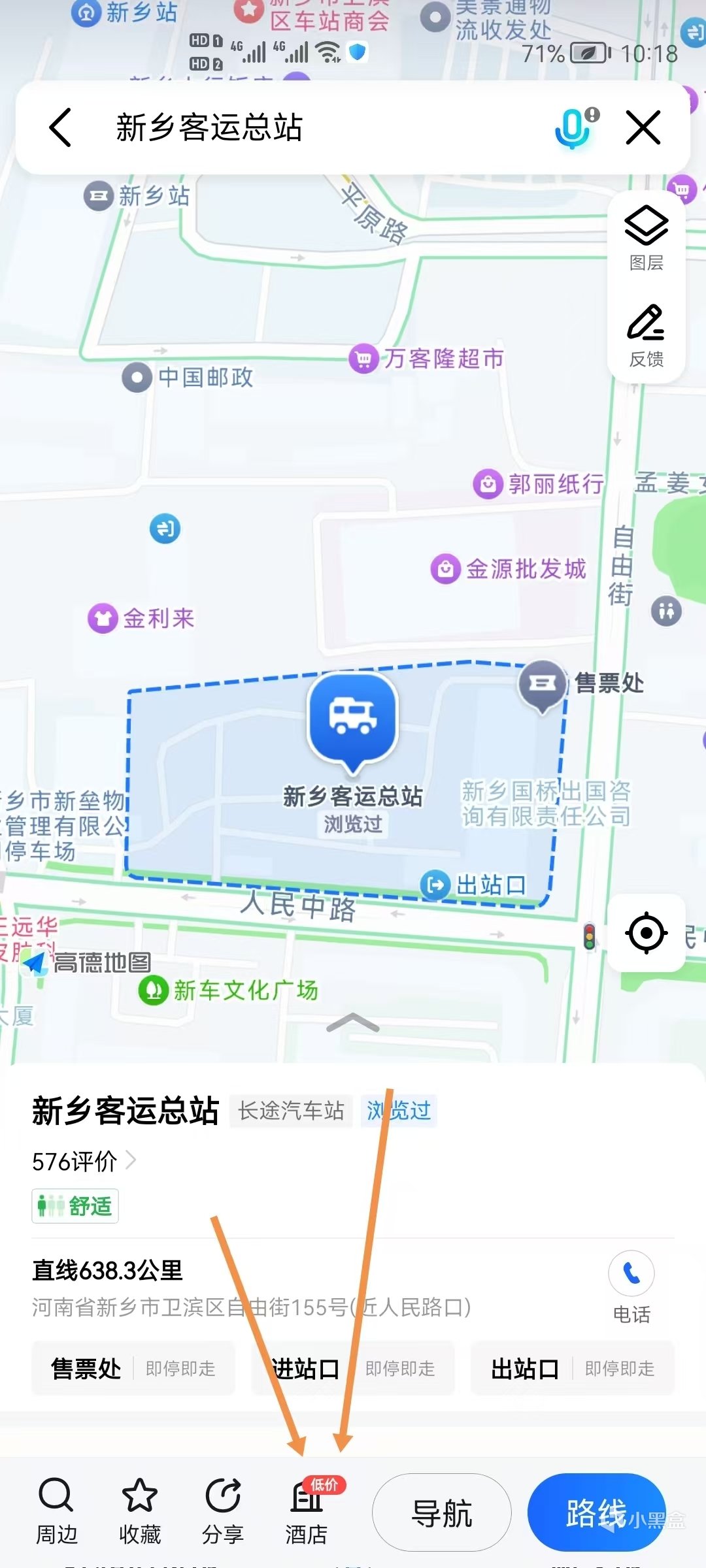The image size is (706, 1568).
Task: Select the 售票处 drop-off point chip
Action: 133,1368
